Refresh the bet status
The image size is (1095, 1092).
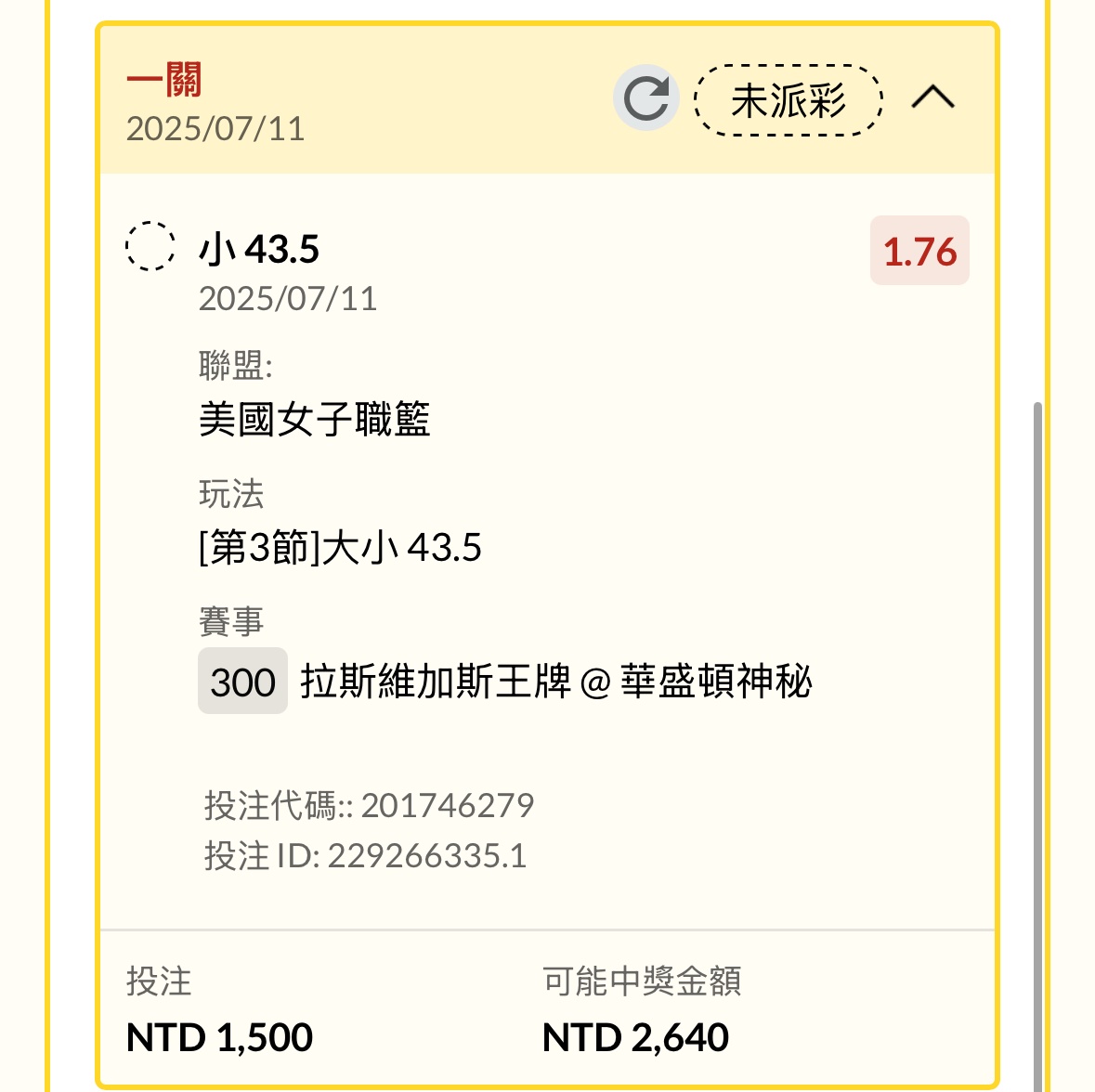tap(646, 97)
